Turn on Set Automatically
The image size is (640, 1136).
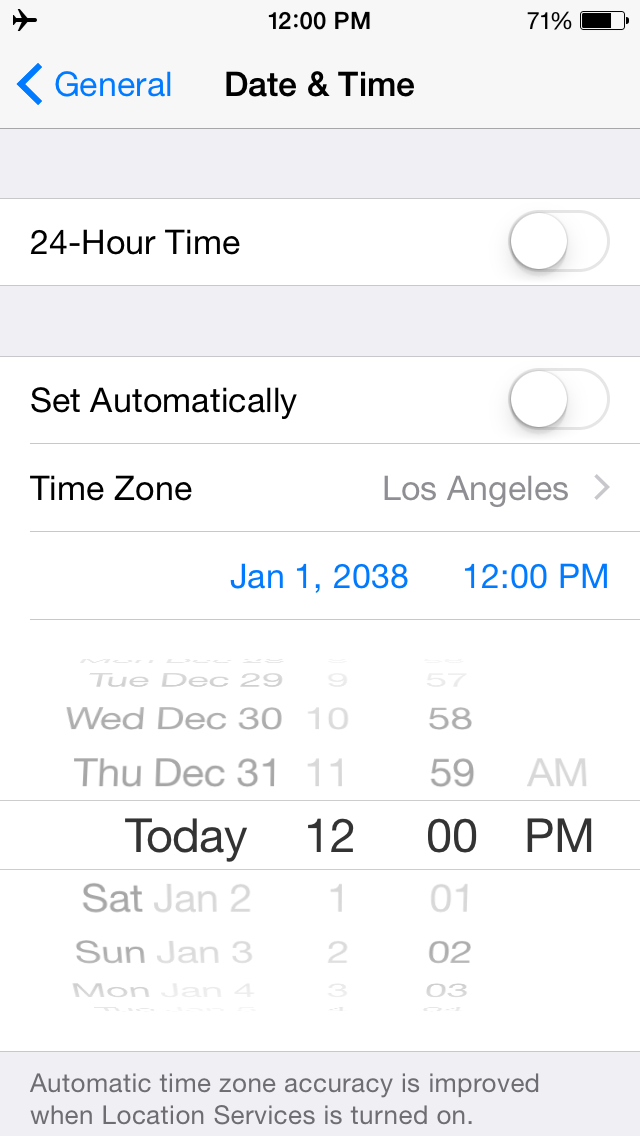[x=559, y=399]
